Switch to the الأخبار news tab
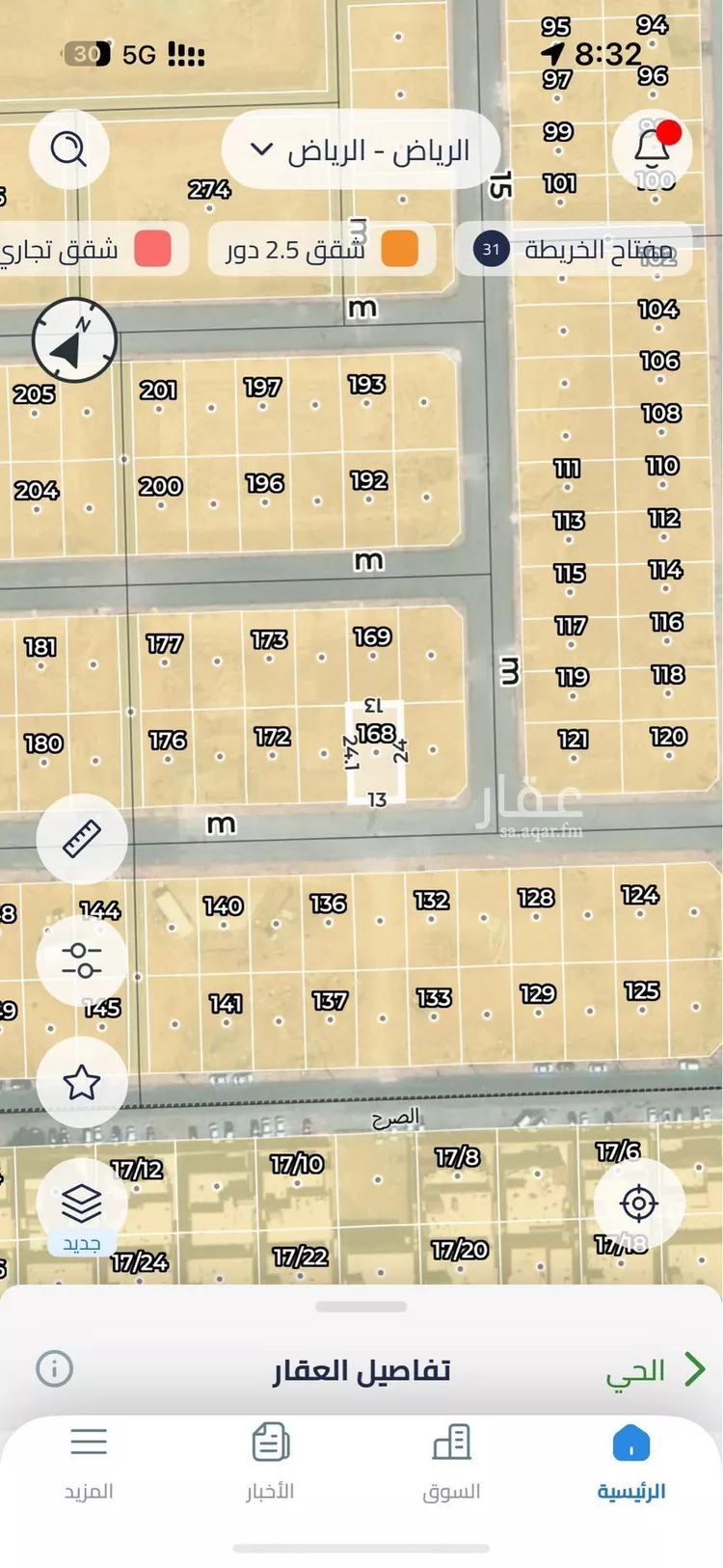 point(270,1463)
